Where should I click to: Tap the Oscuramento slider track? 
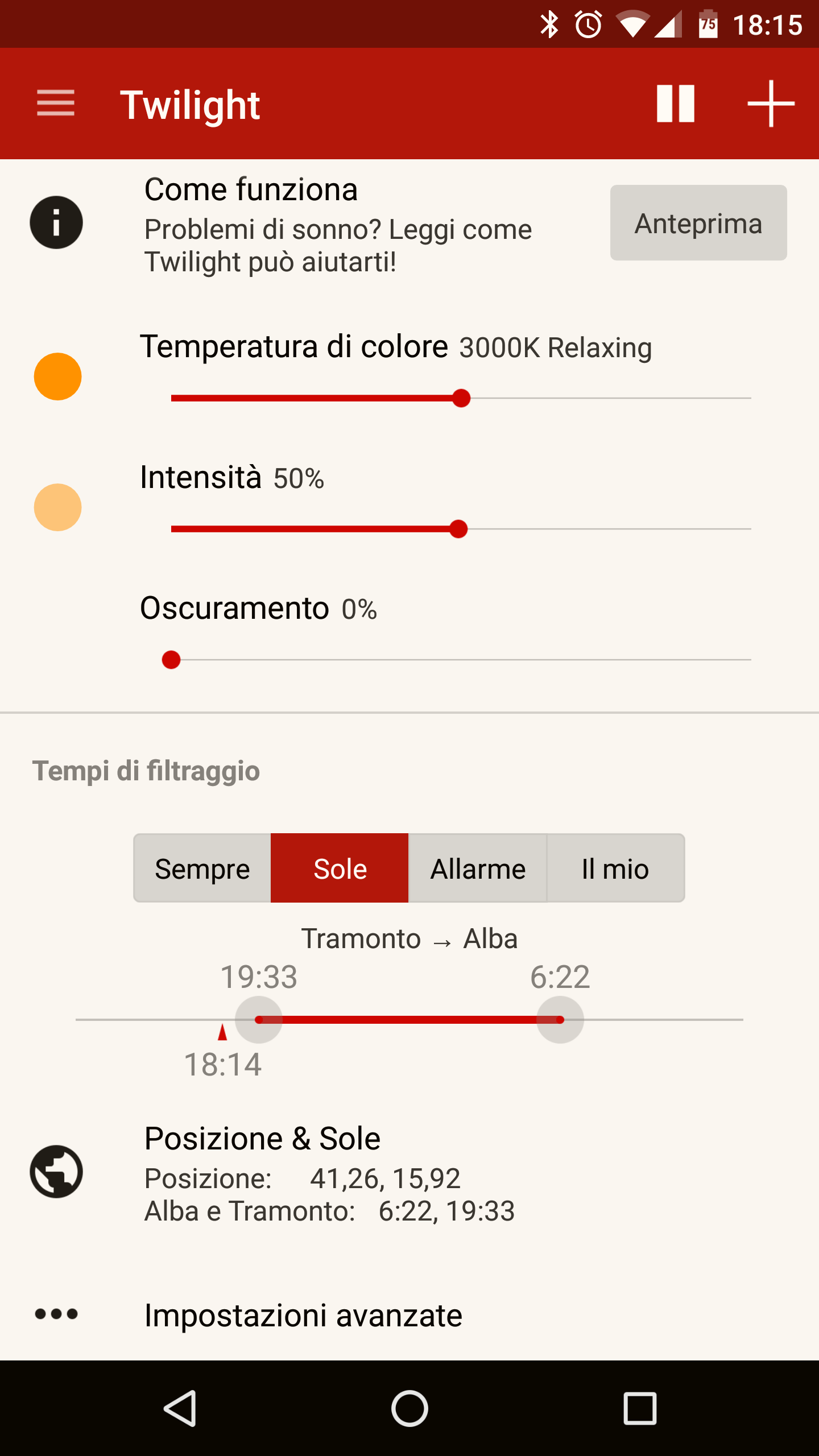coord(461,660)
